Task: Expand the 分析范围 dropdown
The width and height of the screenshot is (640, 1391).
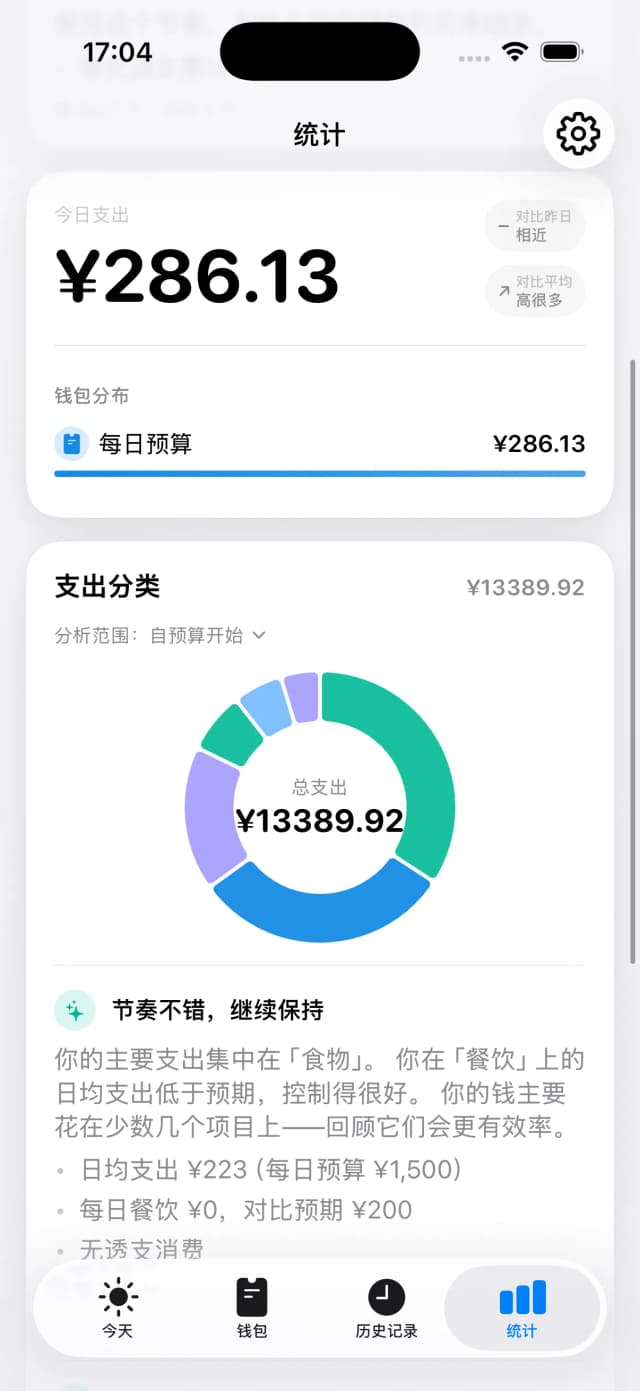Action: pos(206,635)
